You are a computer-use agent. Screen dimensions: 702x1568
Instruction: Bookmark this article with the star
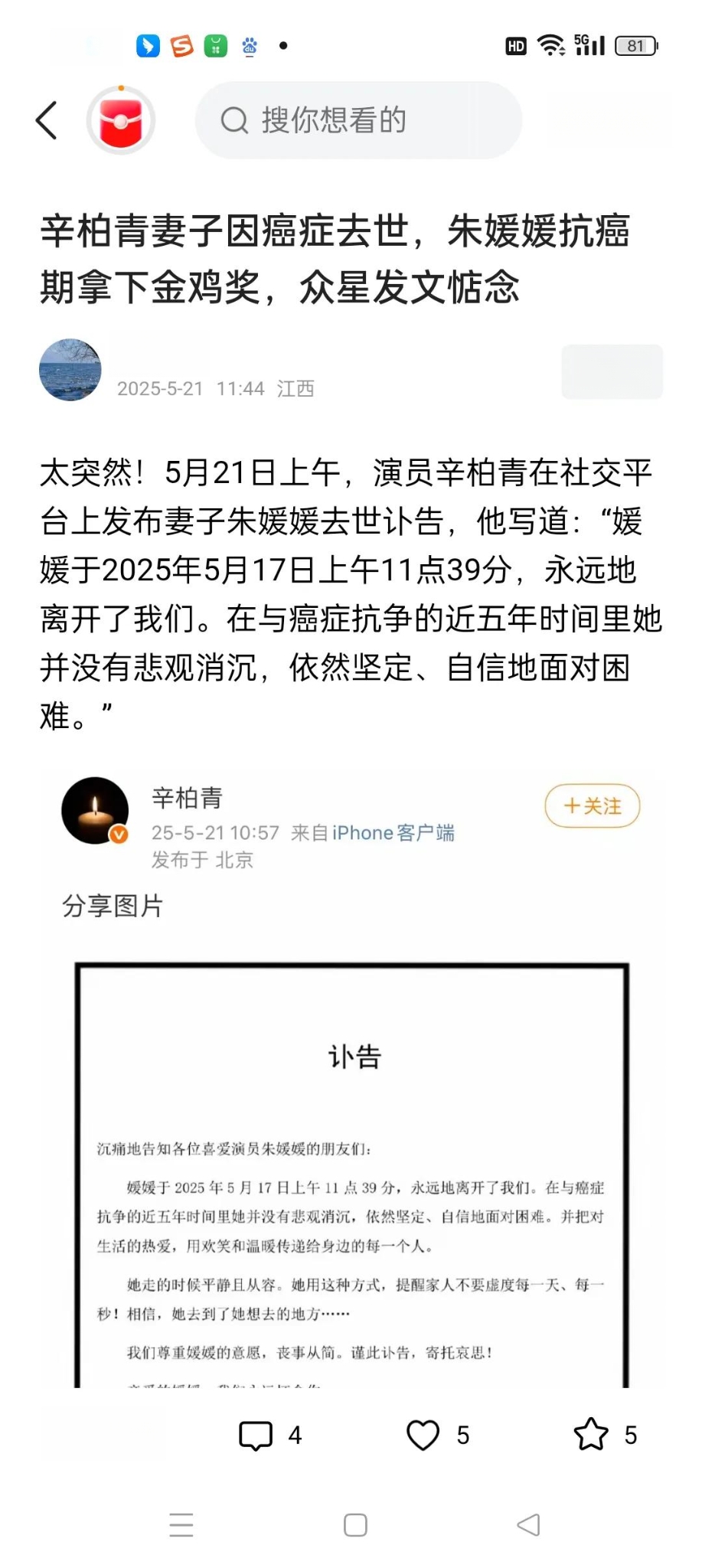[590, 1436]
